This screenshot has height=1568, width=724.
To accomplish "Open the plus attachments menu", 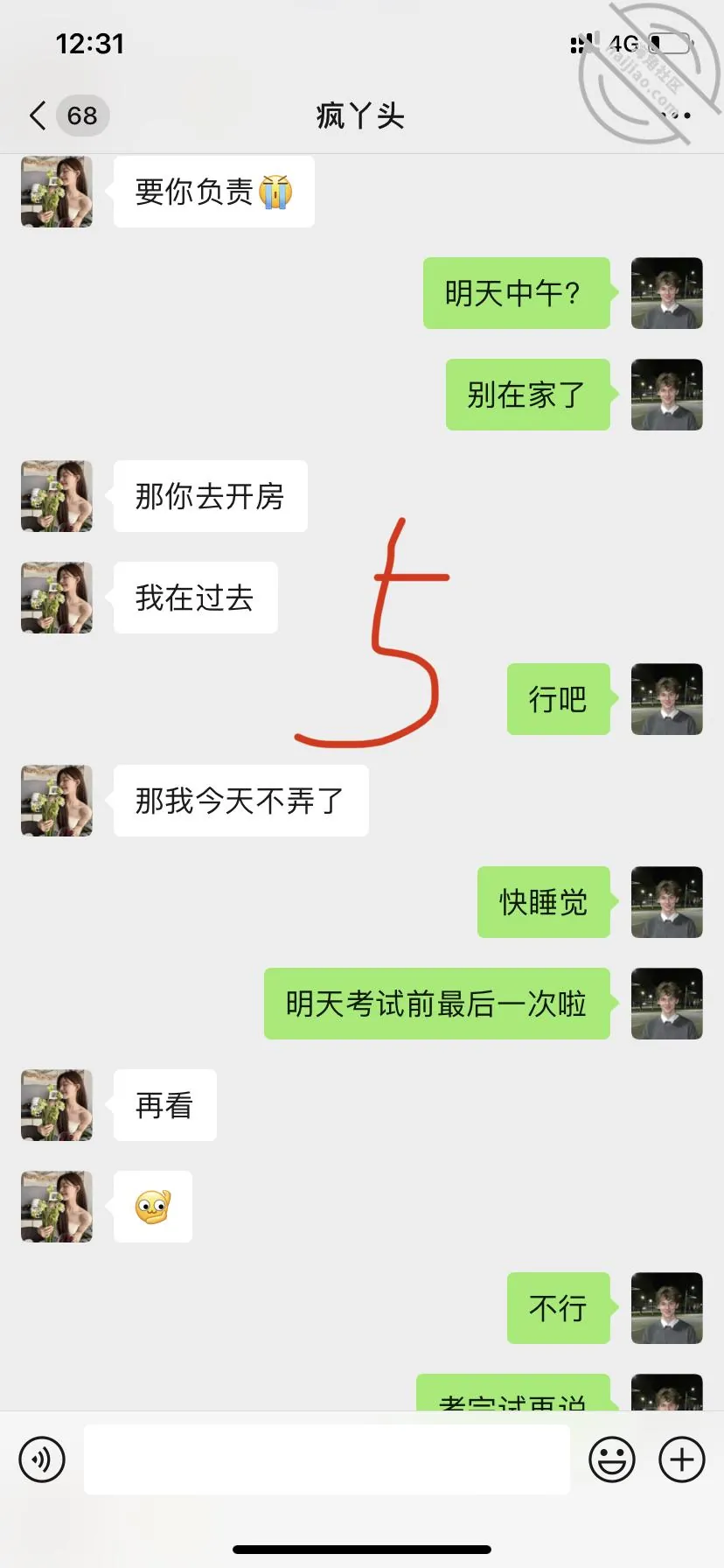I will coord(682,1459).
